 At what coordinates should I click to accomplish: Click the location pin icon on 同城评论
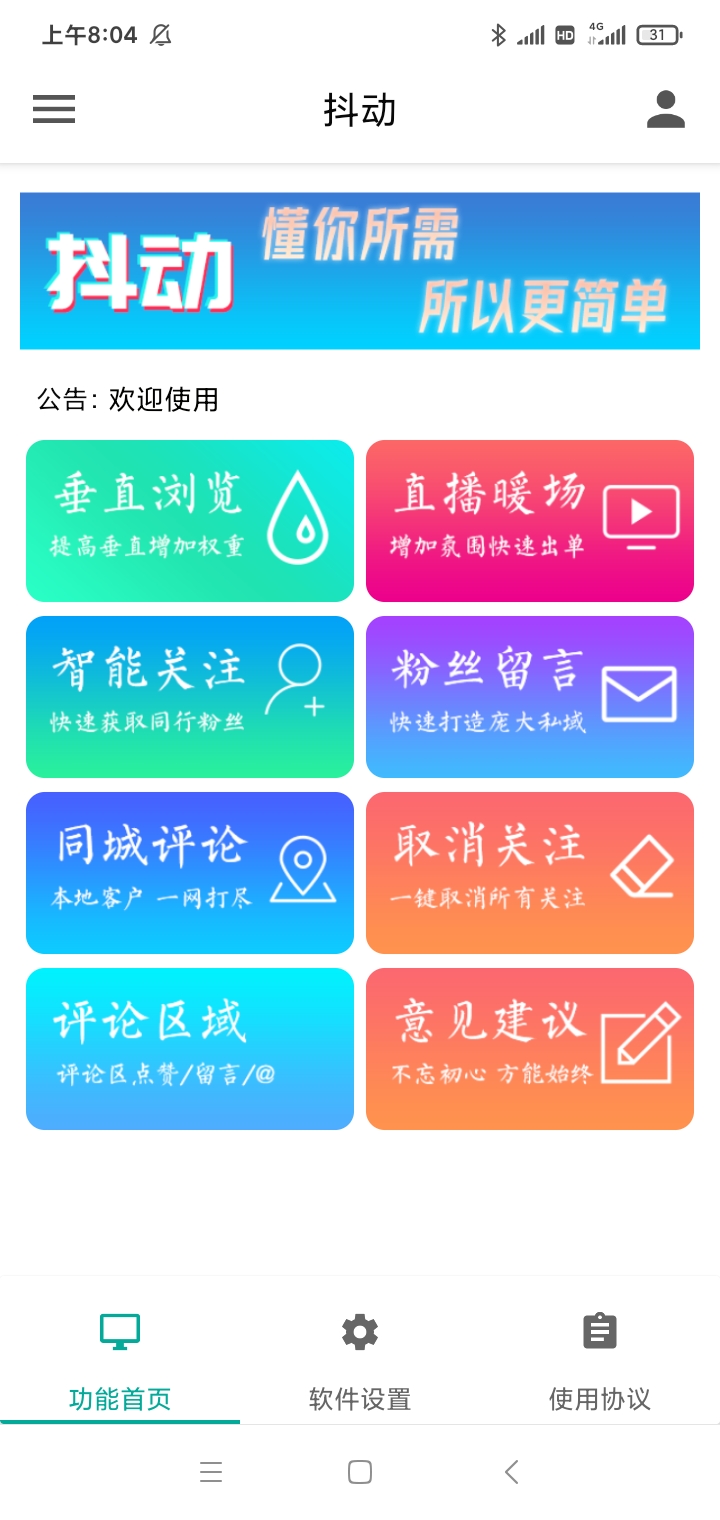[x=303, y=868]
